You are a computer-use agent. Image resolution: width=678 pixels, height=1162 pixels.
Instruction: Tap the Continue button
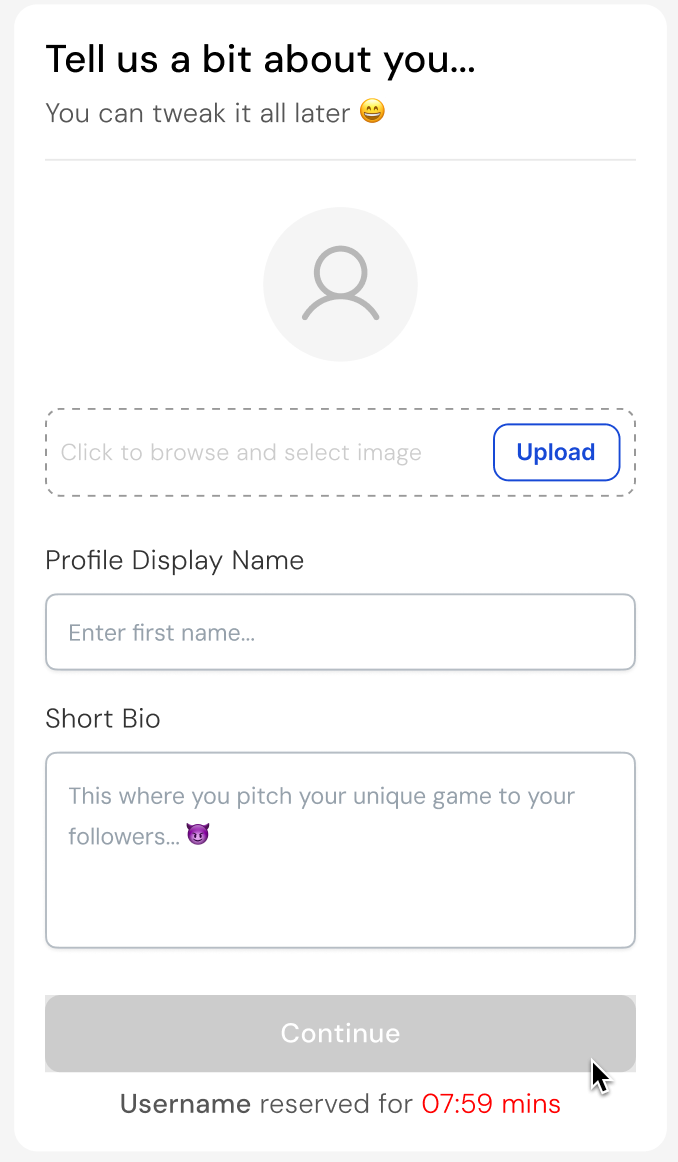340,1033
